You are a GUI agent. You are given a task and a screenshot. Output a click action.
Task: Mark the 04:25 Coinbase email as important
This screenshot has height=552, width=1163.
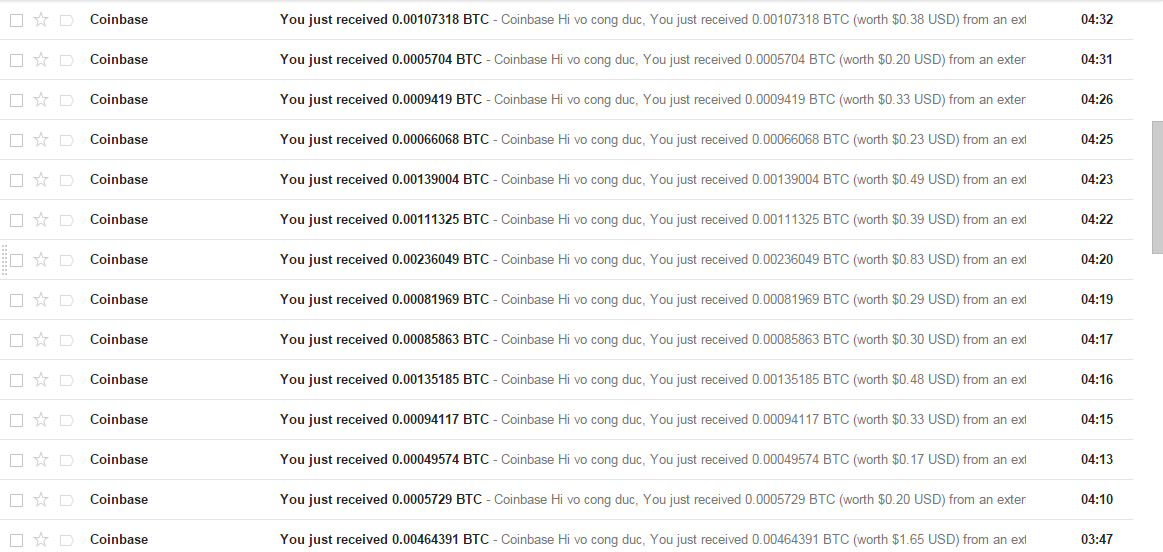tap(67, 140)
